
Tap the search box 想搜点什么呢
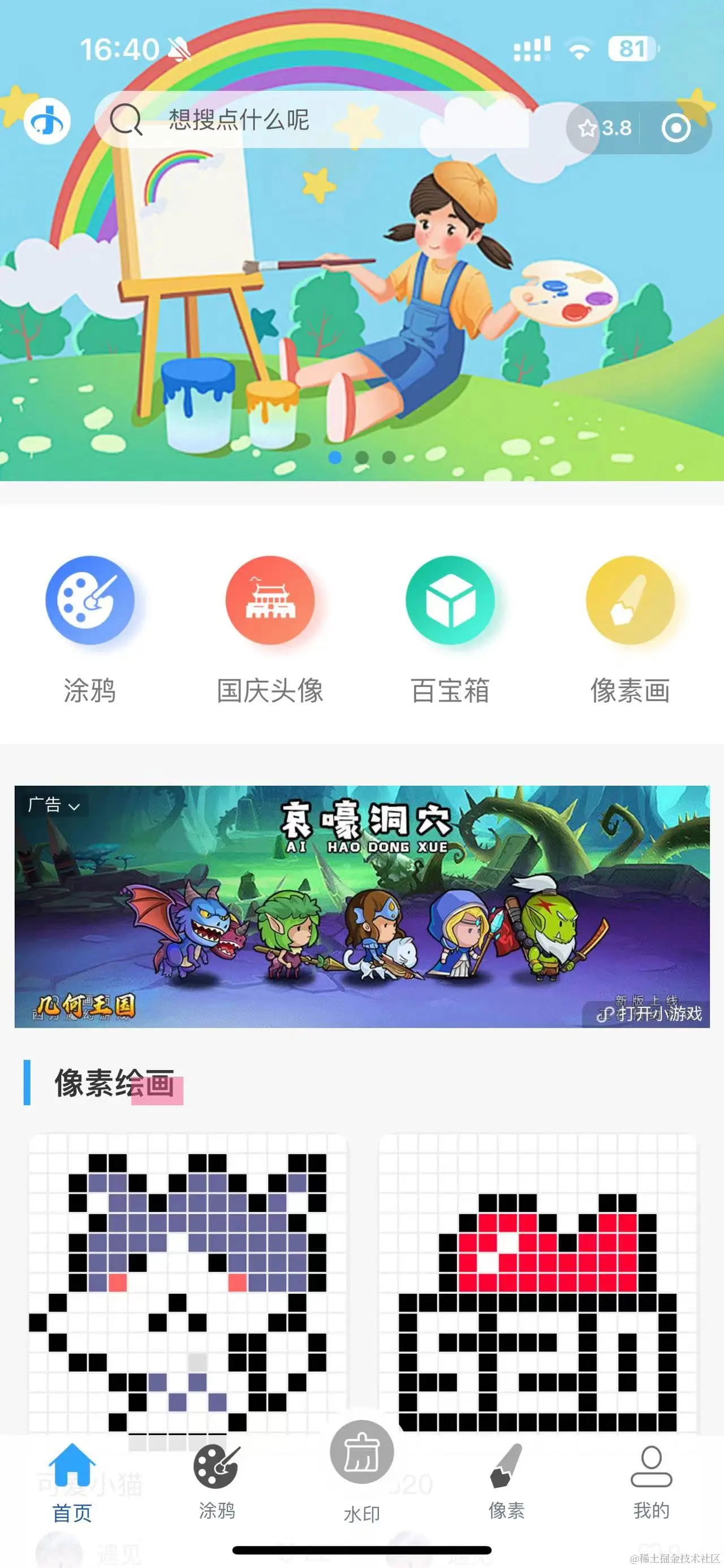pos(311,120)
